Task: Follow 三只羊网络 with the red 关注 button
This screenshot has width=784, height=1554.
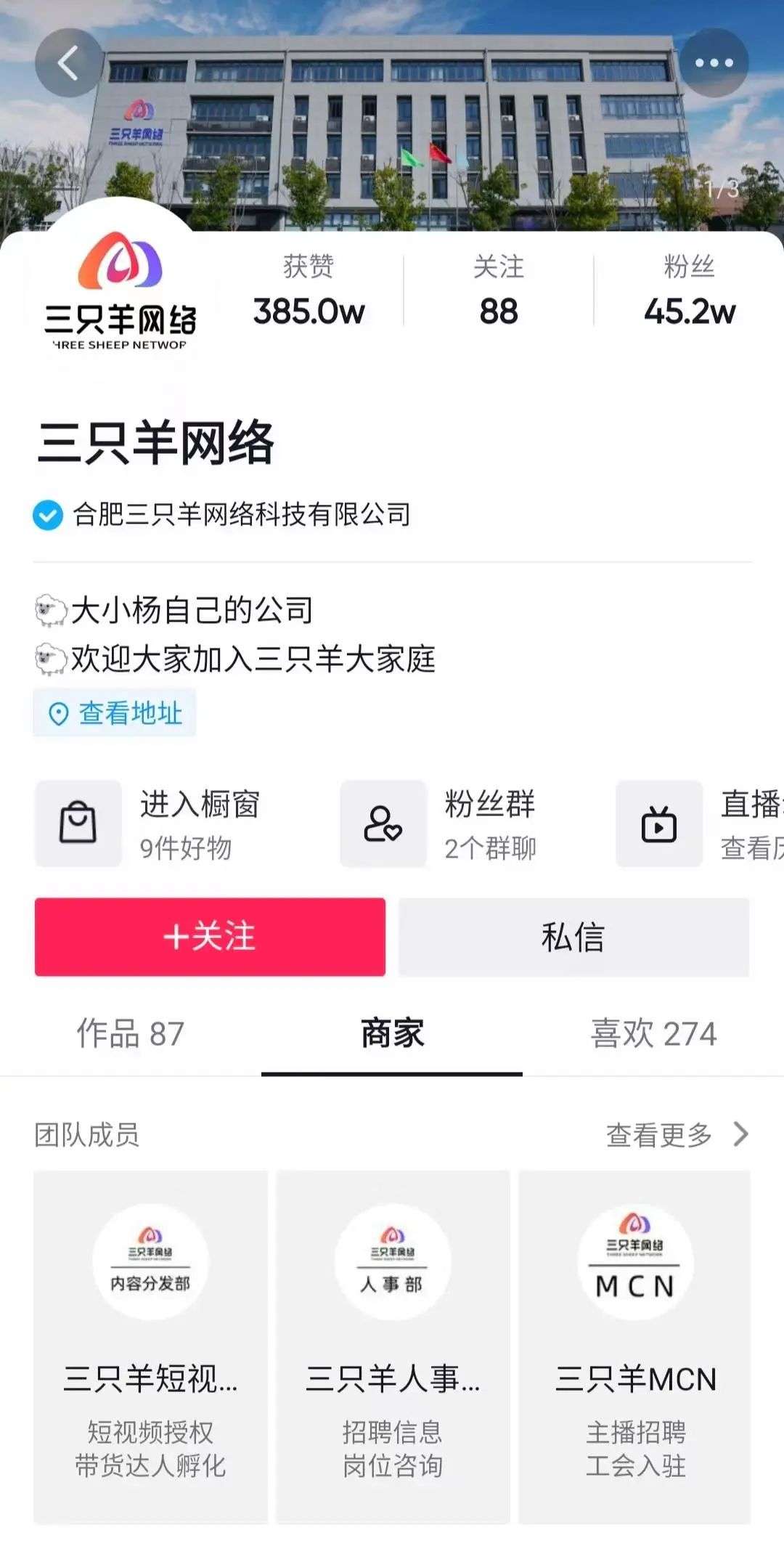Action: tap(210, 937)
